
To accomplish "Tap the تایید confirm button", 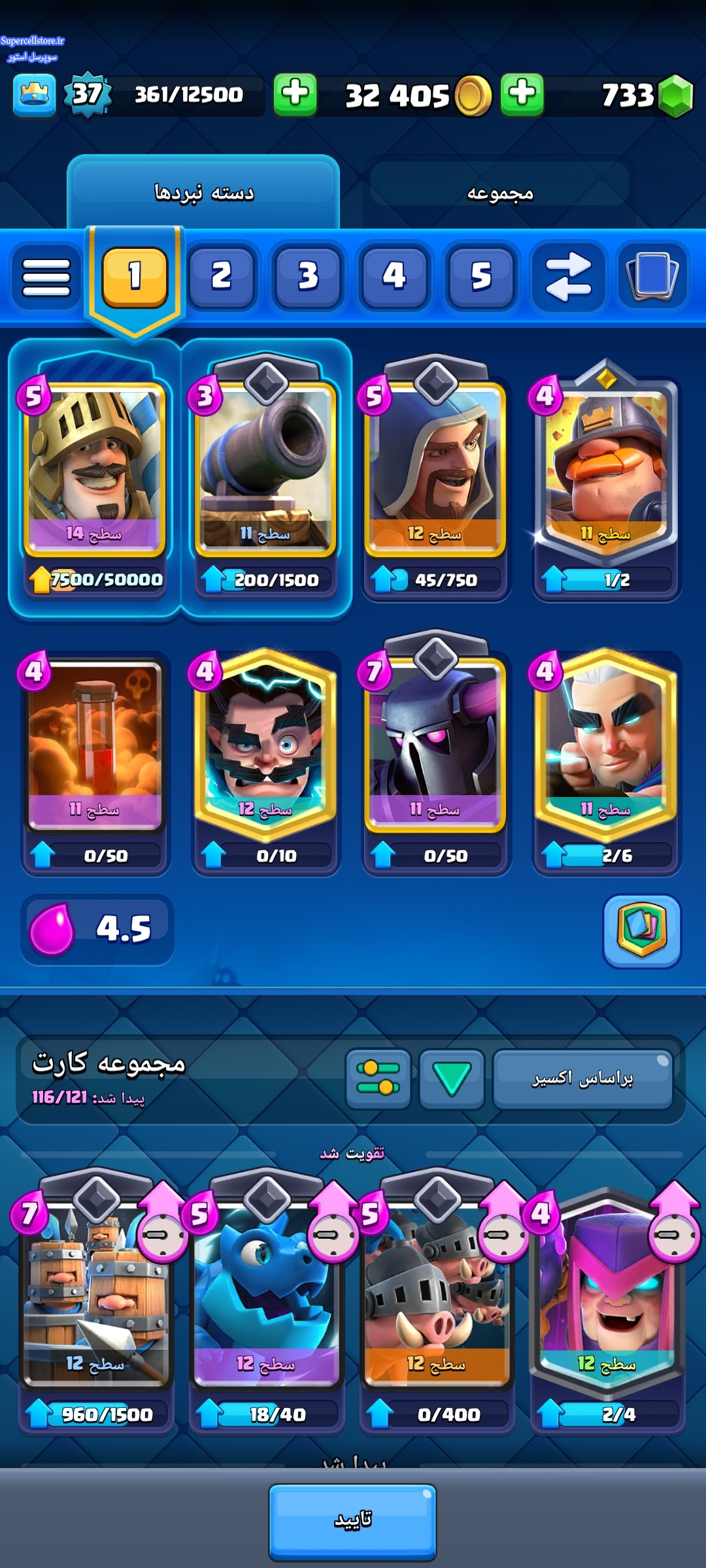I will [x=352, y=1522].
